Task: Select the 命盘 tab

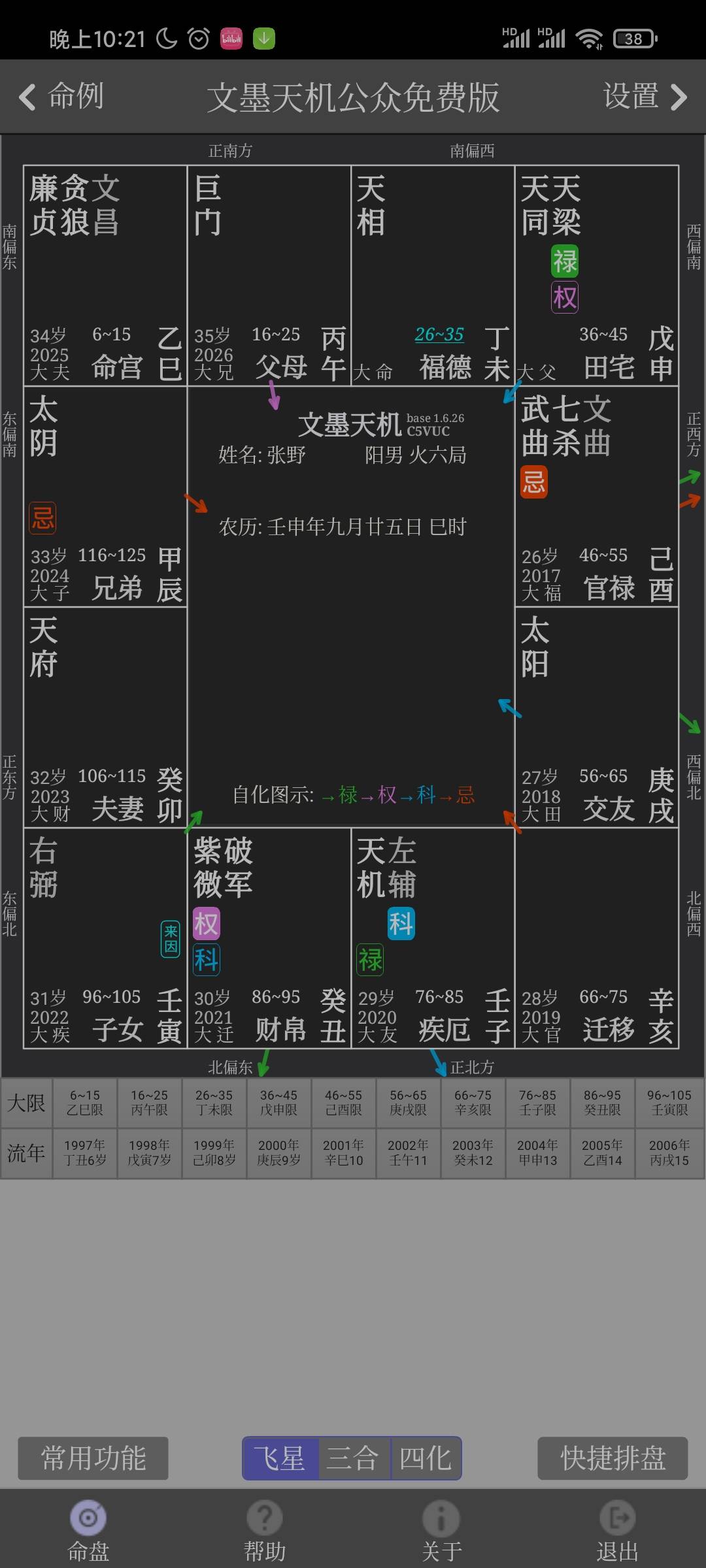Action: click(88, 1531)
